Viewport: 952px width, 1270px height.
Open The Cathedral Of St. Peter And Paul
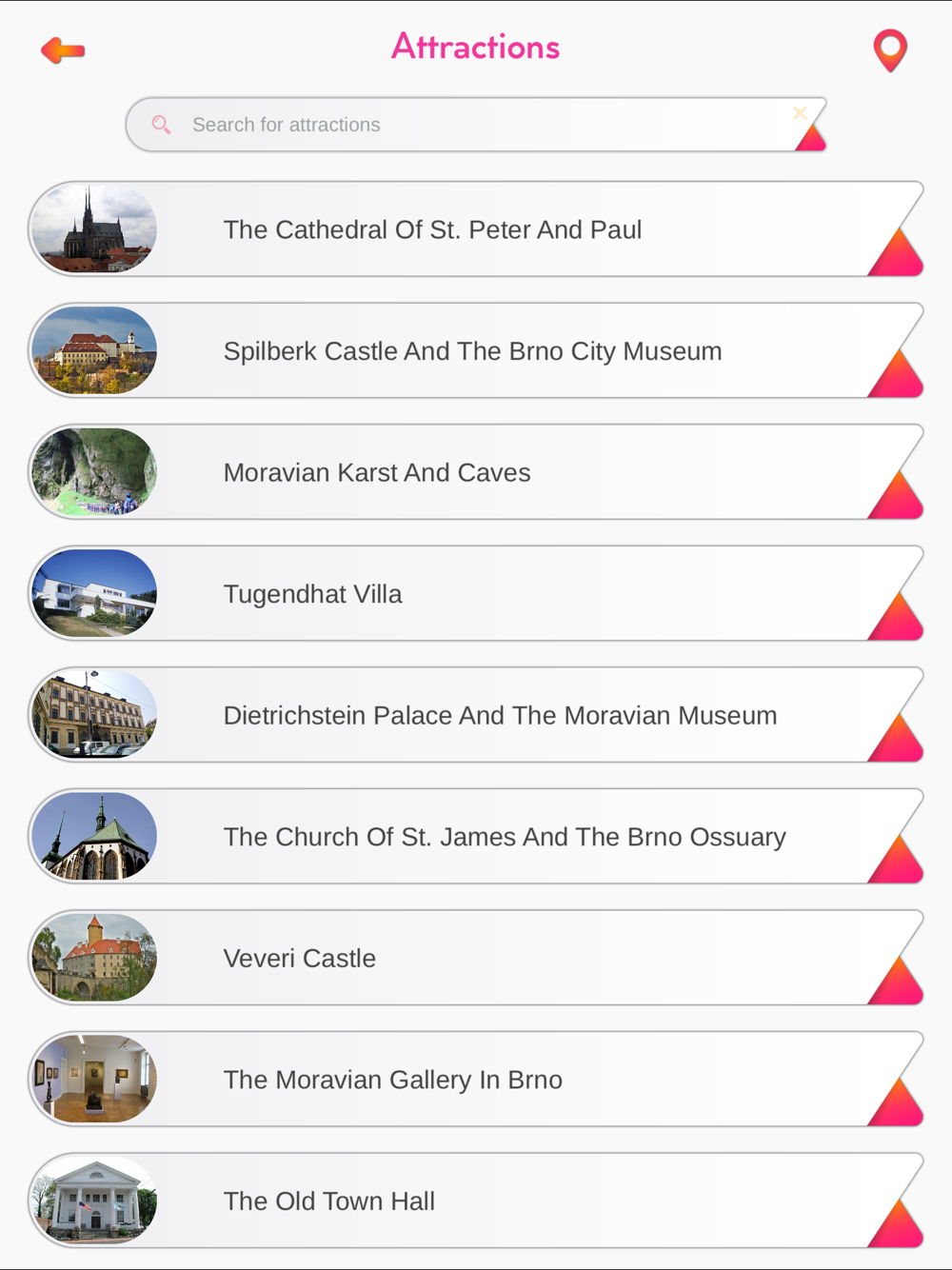(x=432, y=229)
